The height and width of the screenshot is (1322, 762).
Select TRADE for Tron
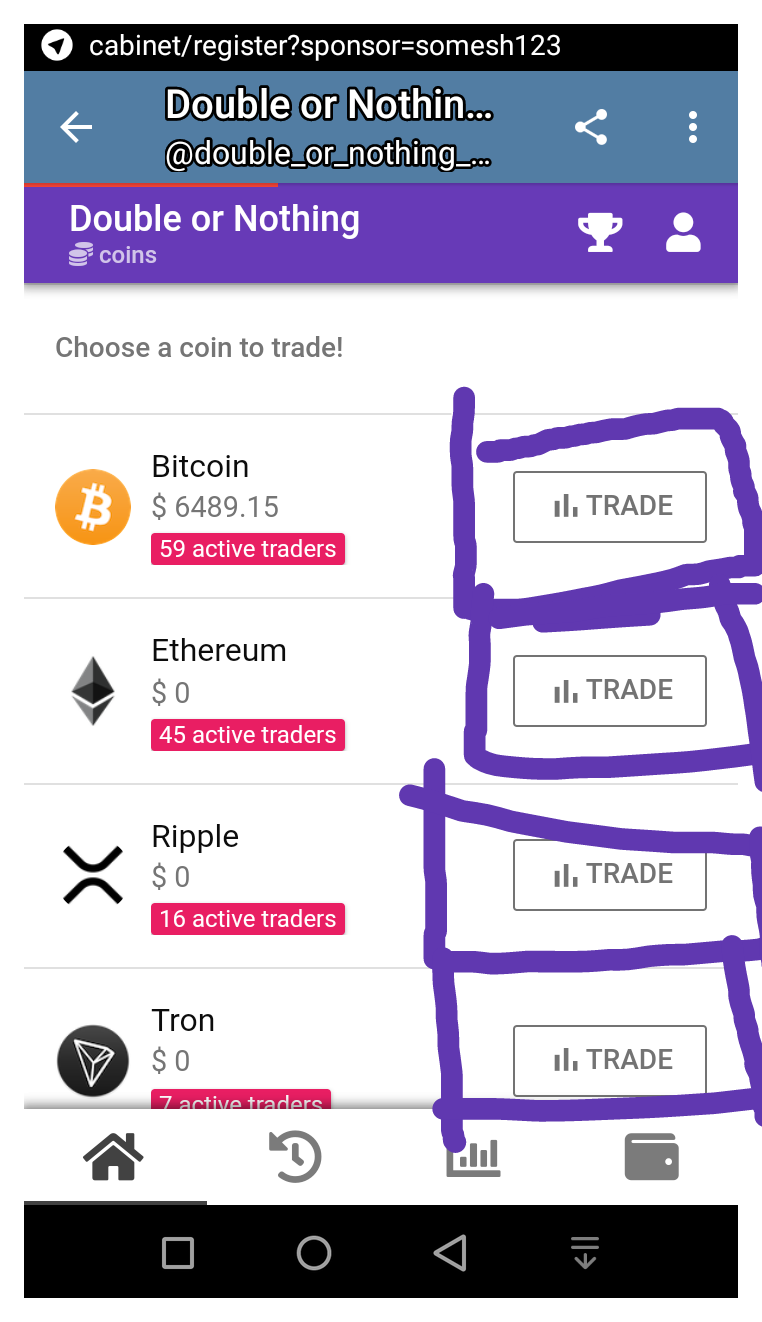click(610, 1060)
